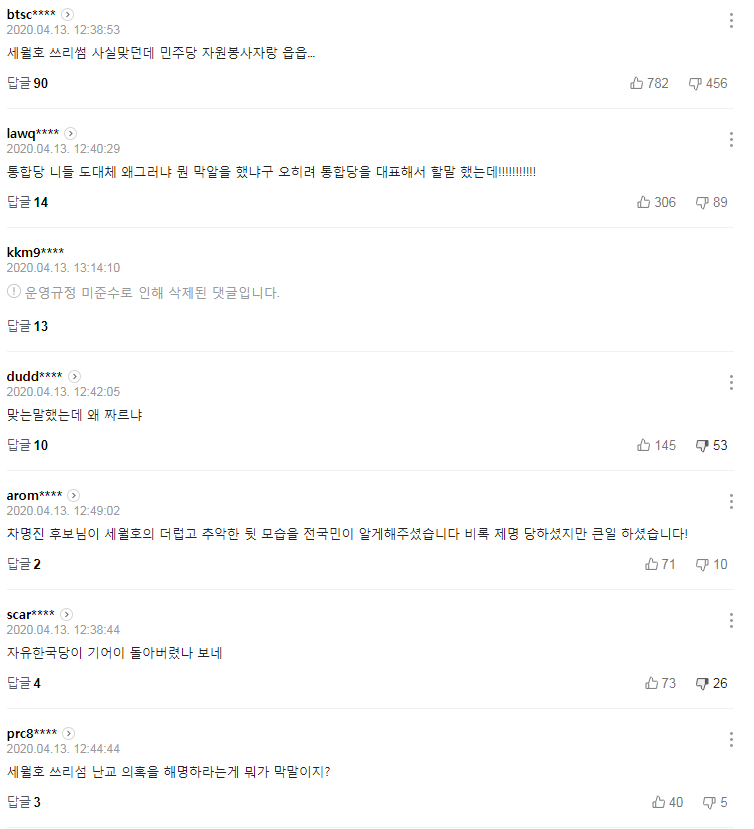
Task: View lawq**** user's comment history arrow
Action: (x=71, y=133)
